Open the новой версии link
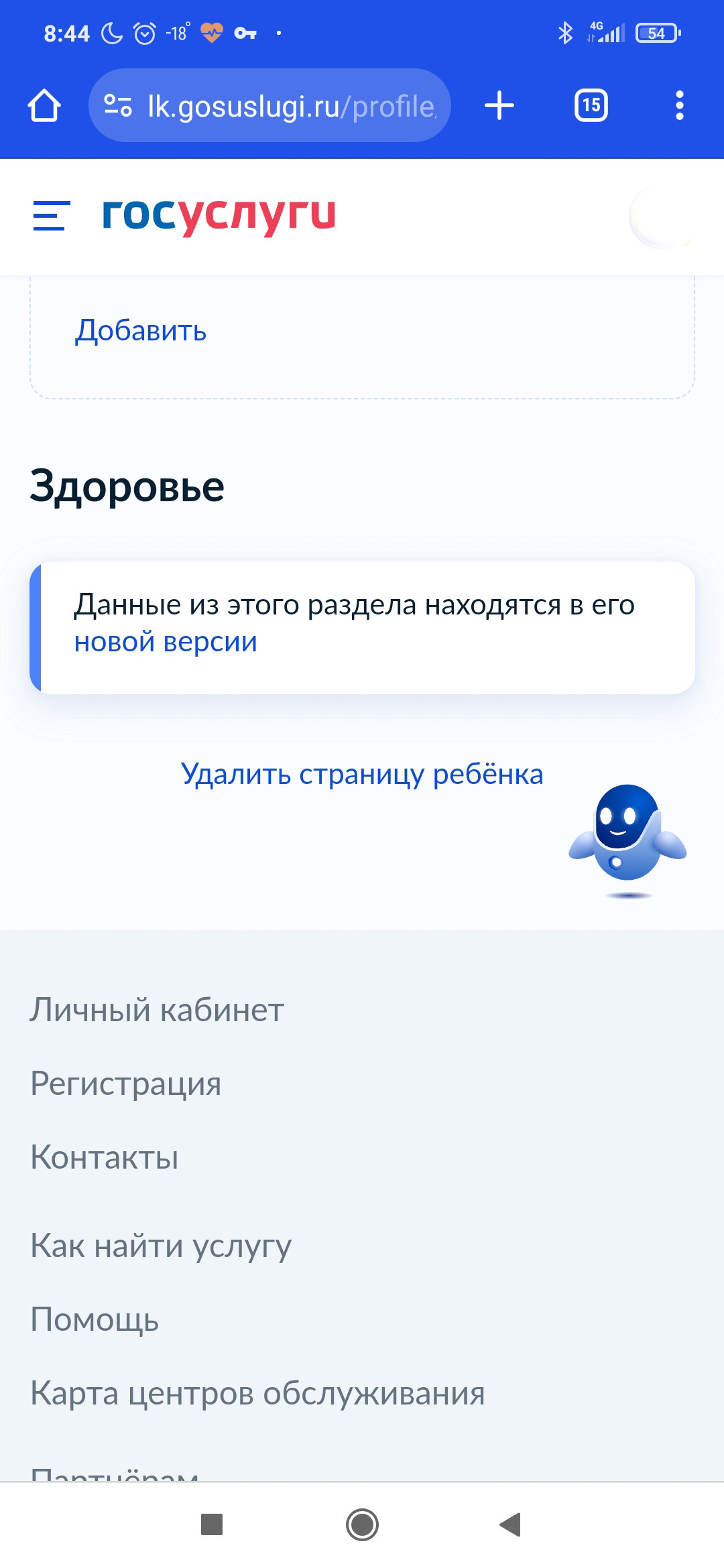The height and width of the screenshot is (1568, 724). [x=166, y=642]
